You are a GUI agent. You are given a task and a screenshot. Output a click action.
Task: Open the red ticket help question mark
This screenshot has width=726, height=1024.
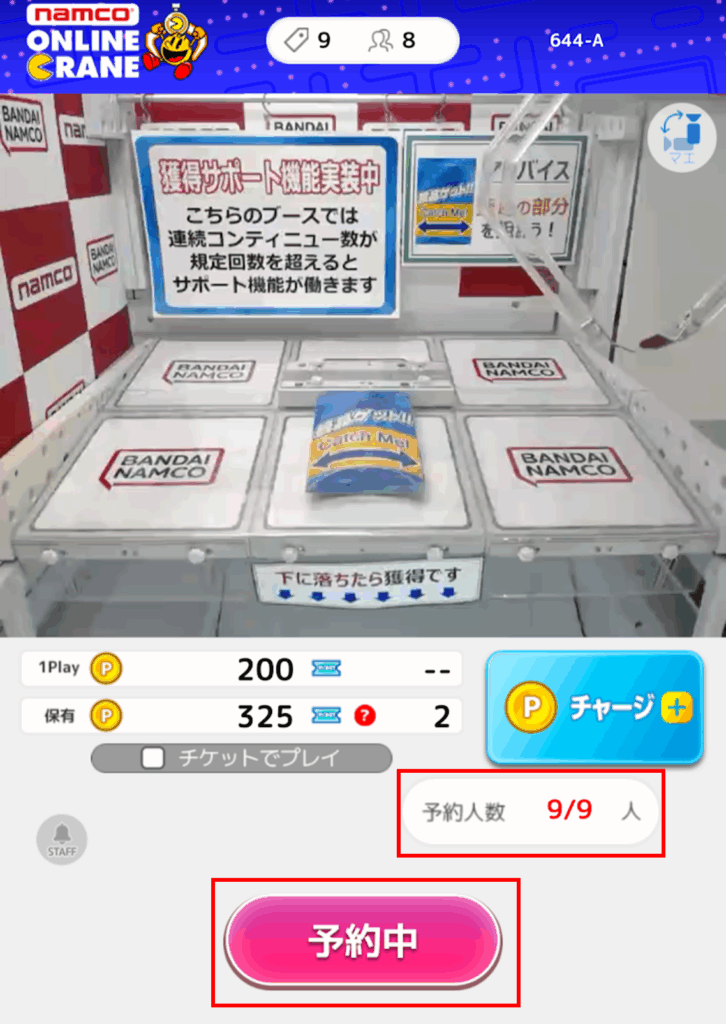[364, 716]
